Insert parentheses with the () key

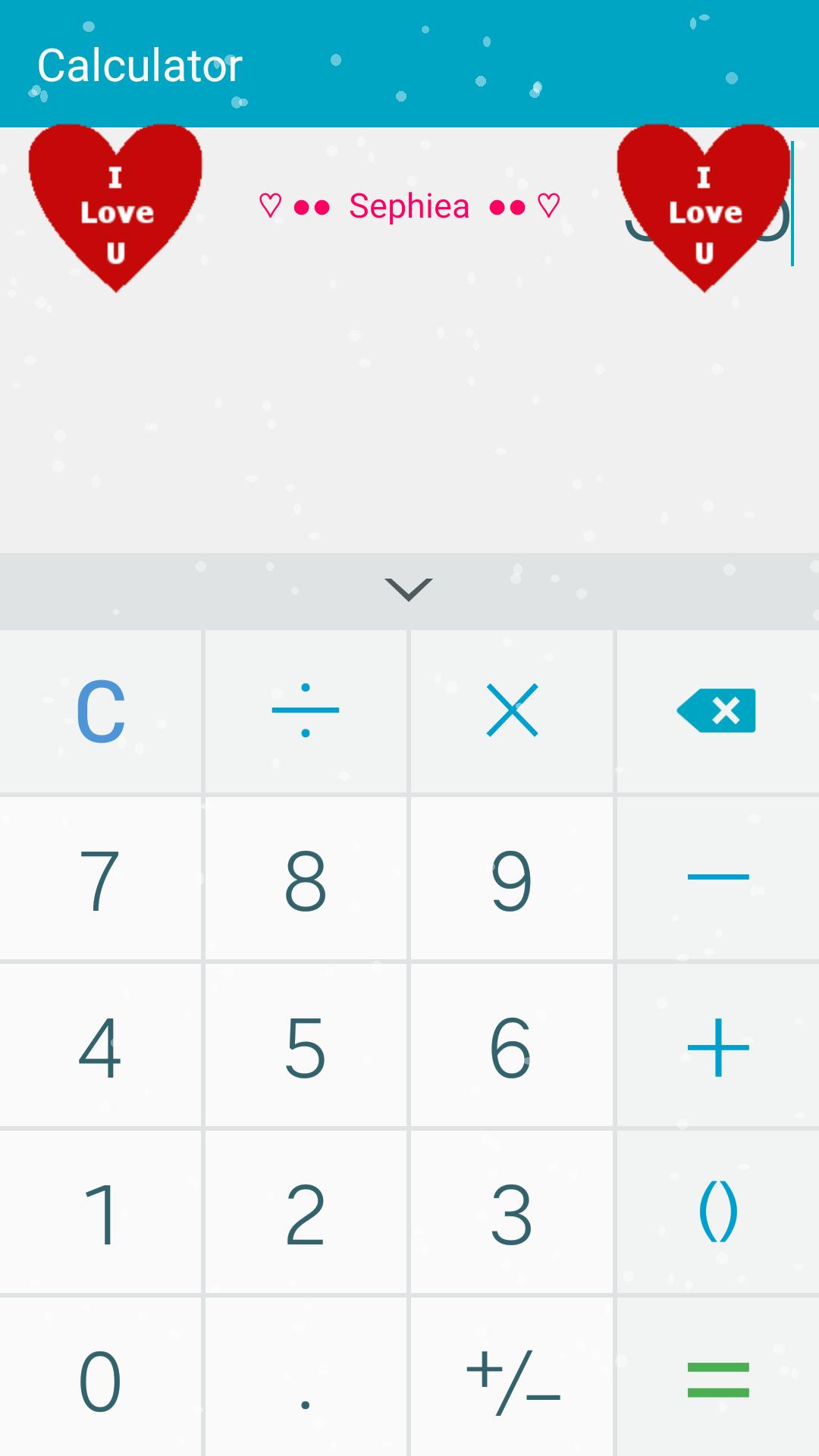coord(717,1213)
